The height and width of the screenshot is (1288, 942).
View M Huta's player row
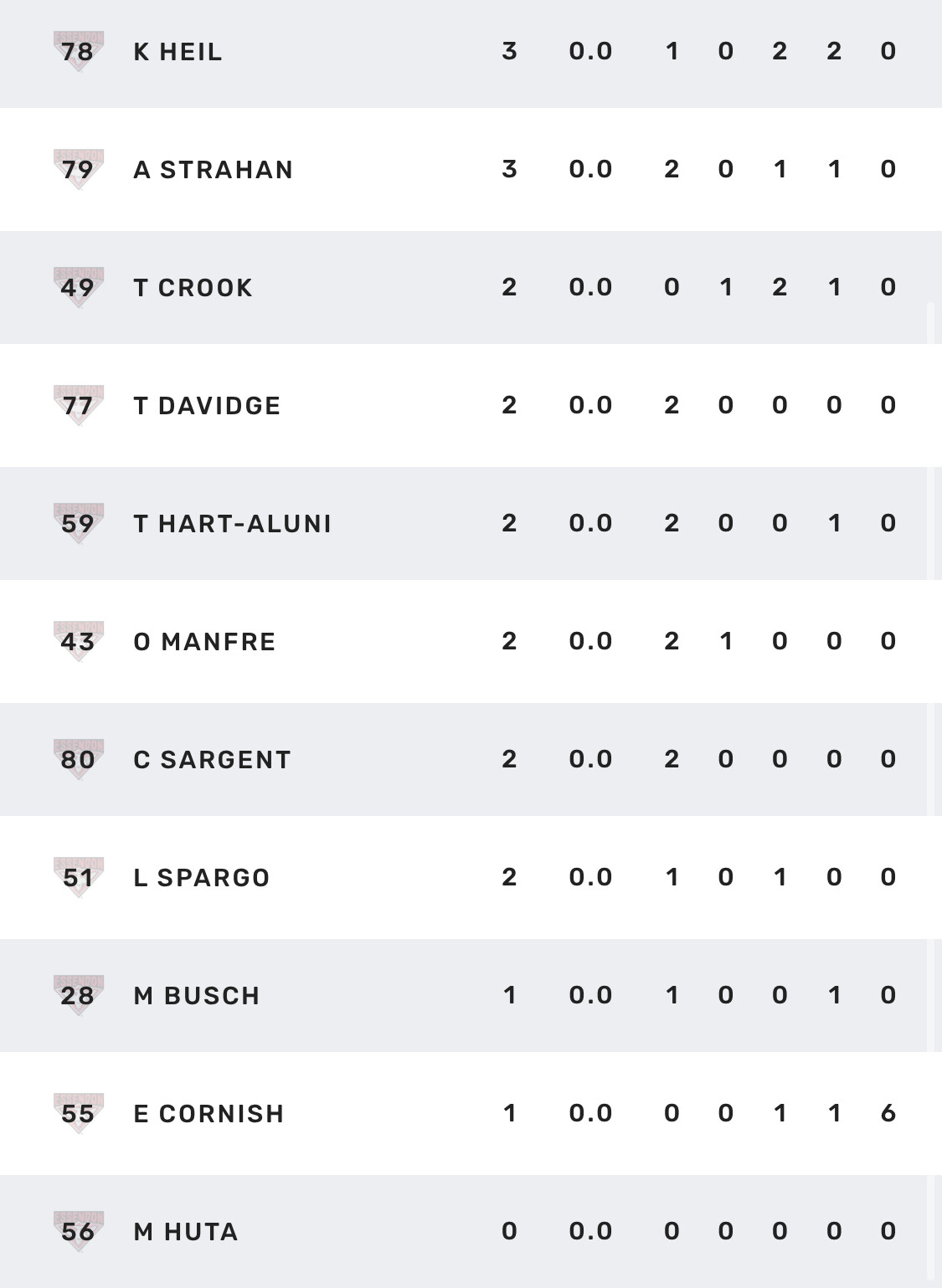click(185, 1232)
